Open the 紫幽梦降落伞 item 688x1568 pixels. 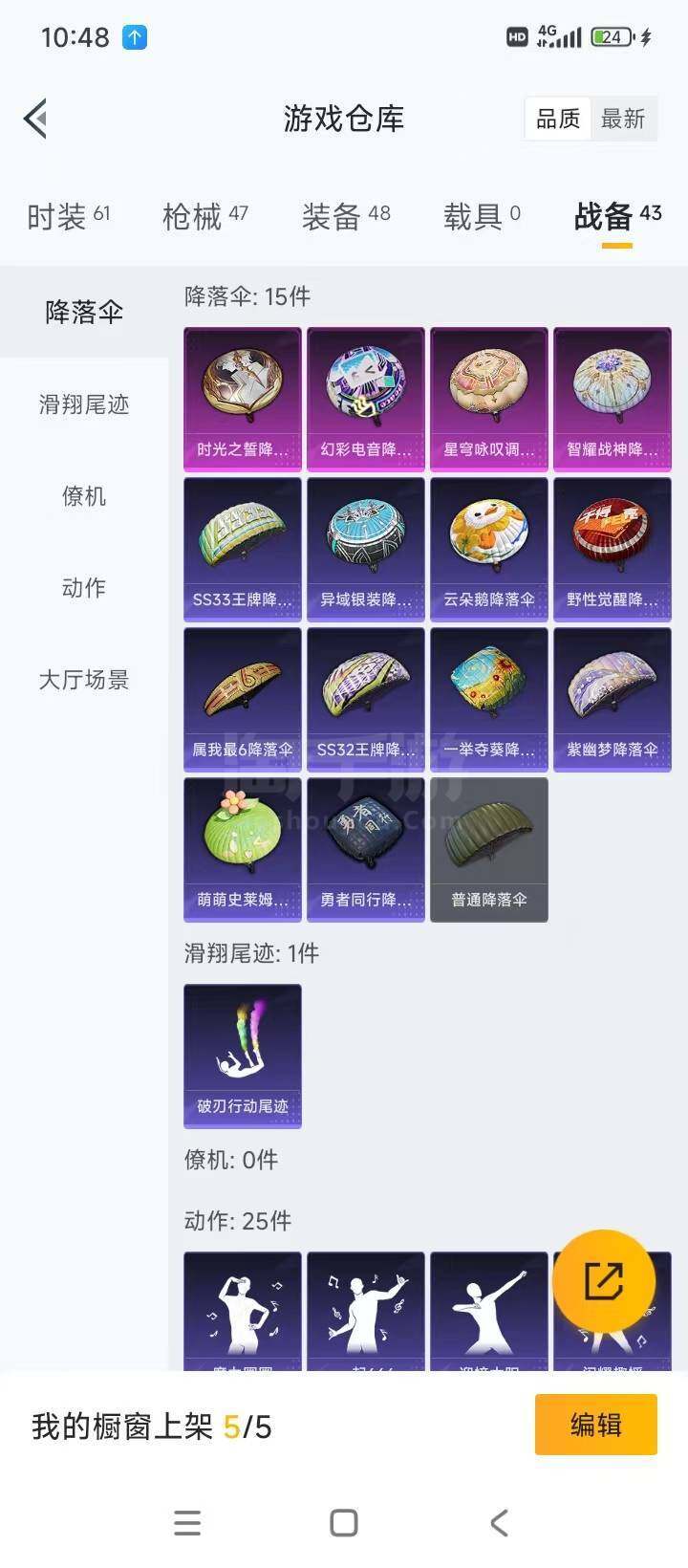(x=613, y=699)
